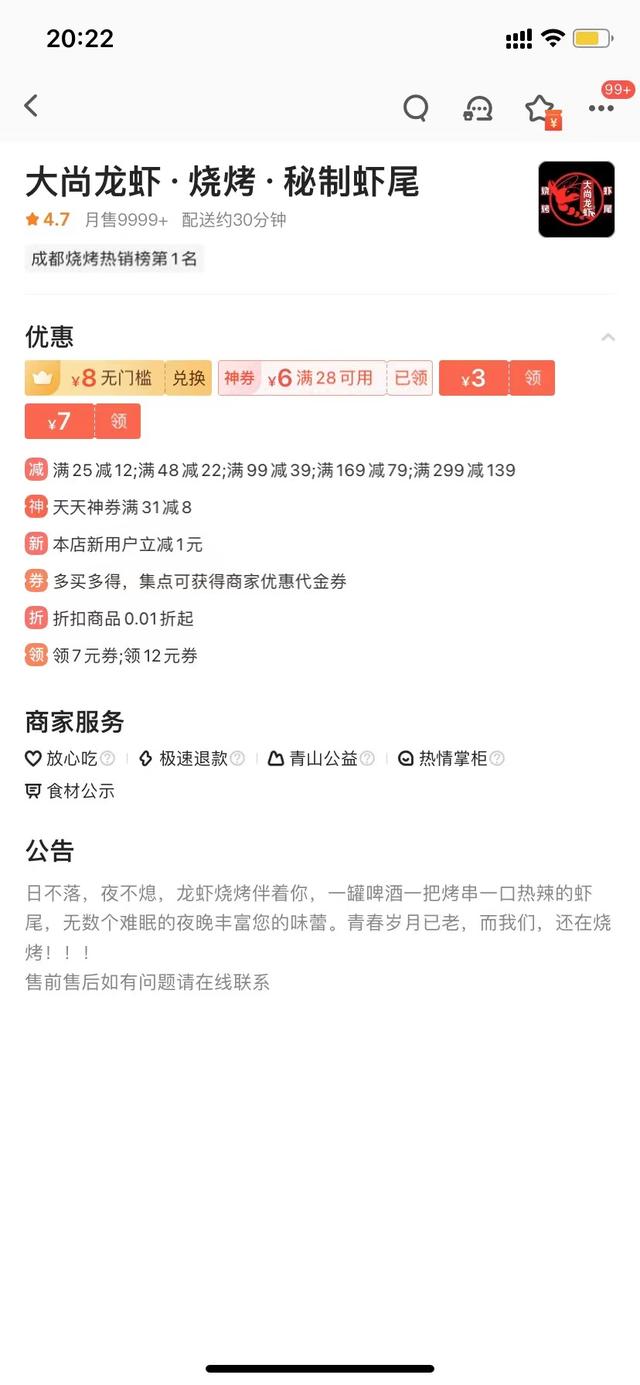Tap 领 to claim the ¥7 coupon
Viewport: 640px width, 1385px height.
click(x=118, y=421)
